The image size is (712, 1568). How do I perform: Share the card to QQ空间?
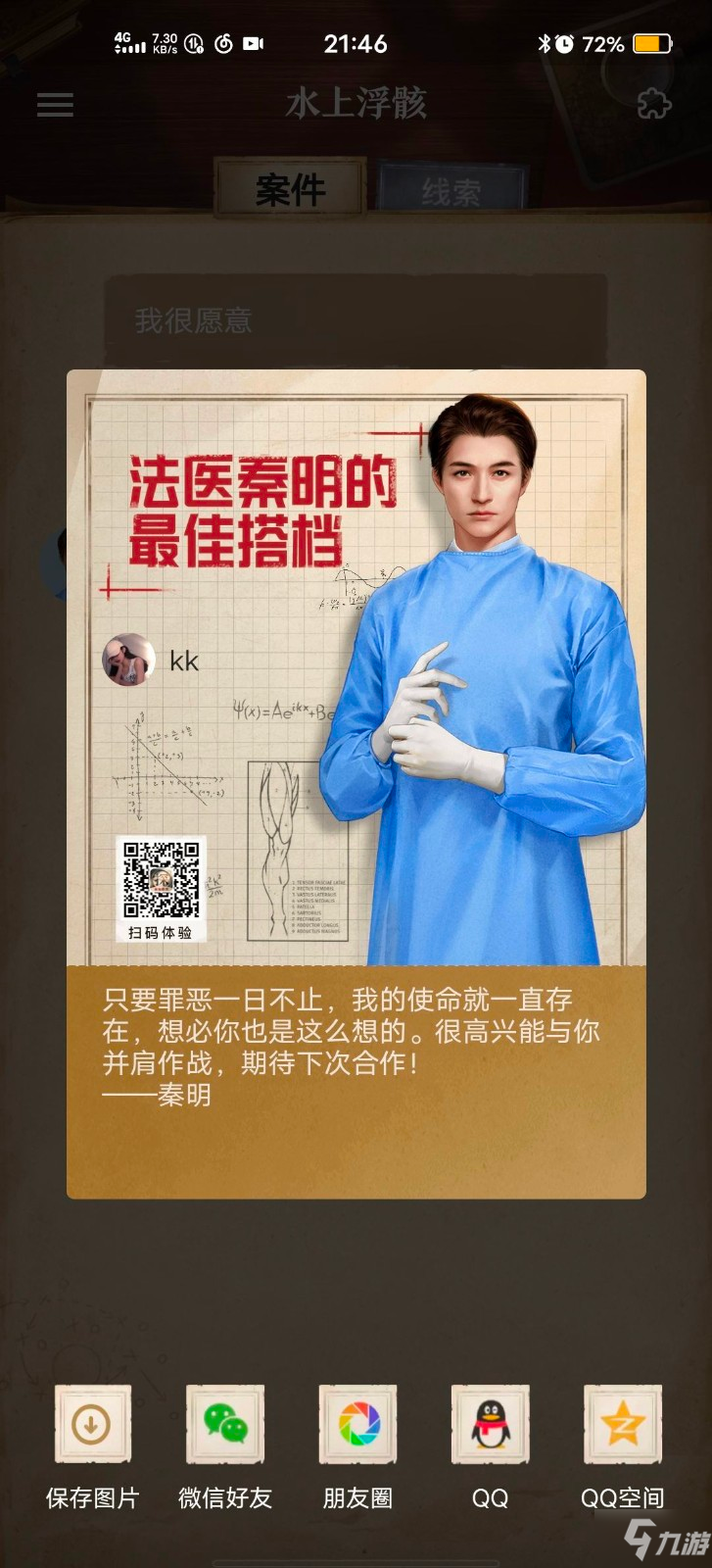pyautogui.click(x=622, y=1425)
